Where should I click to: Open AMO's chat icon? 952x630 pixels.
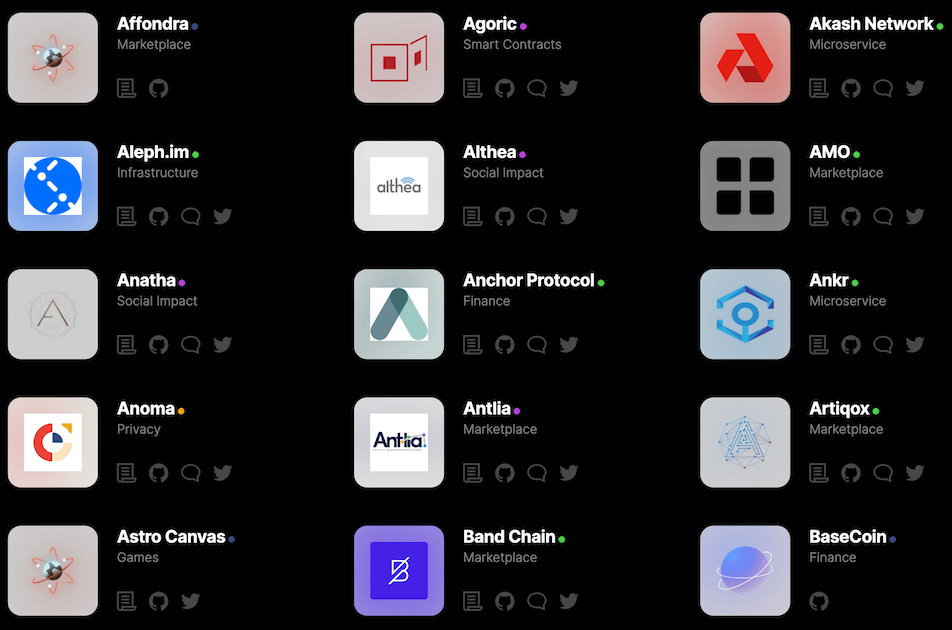[x=882, y=216]
